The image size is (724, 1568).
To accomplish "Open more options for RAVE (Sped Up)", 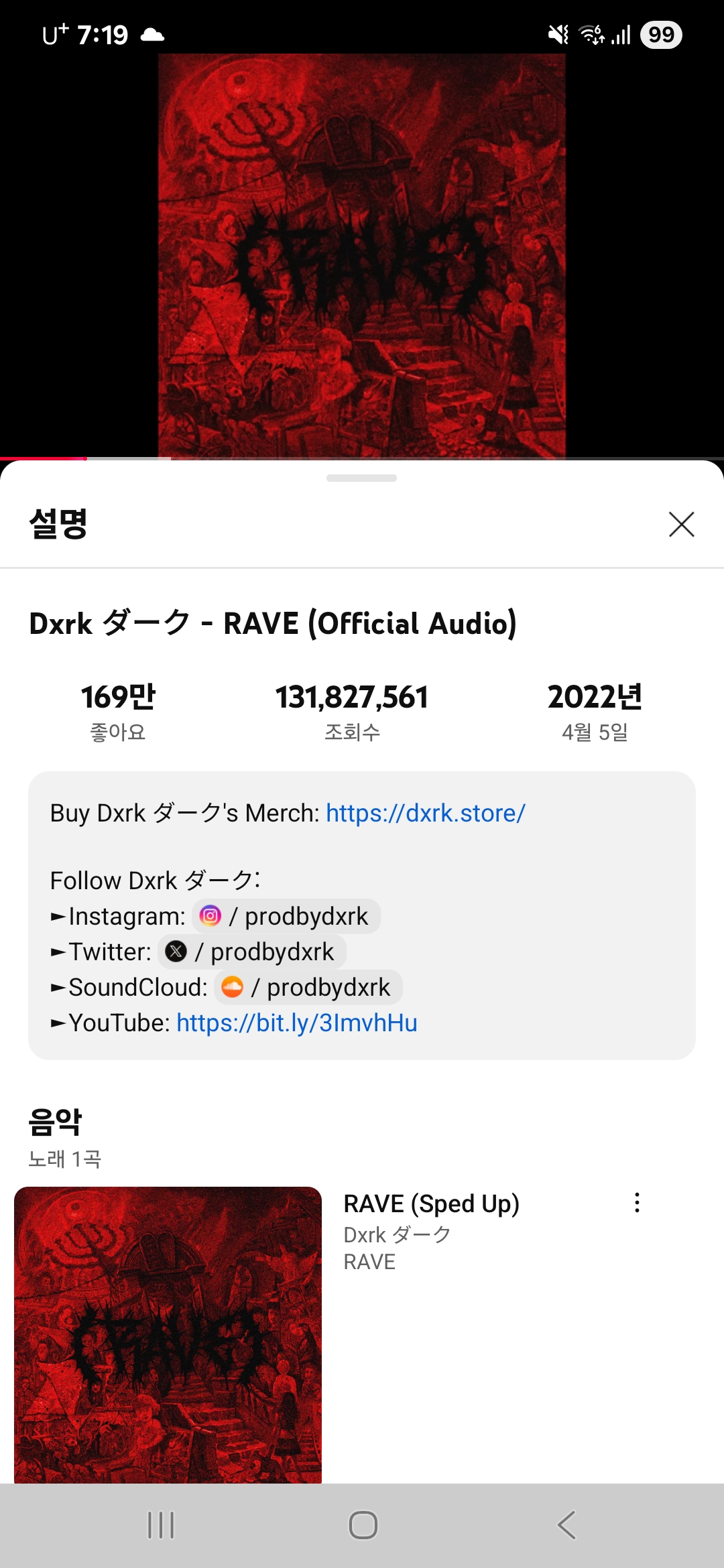I will coord(637,1203).
